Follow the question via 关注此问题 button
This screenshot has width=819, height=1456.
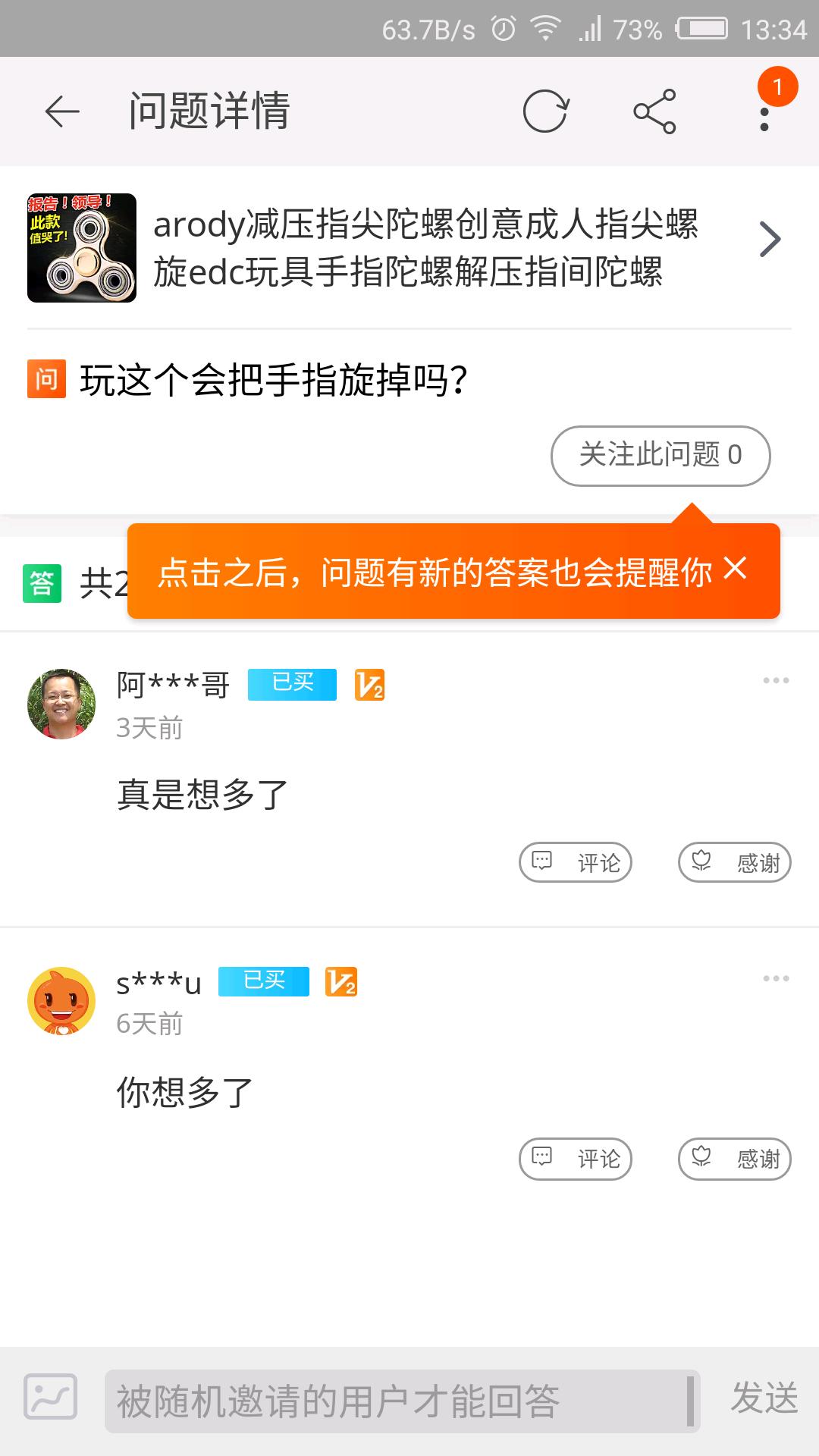pyautogui.click(x=661, y=455)
